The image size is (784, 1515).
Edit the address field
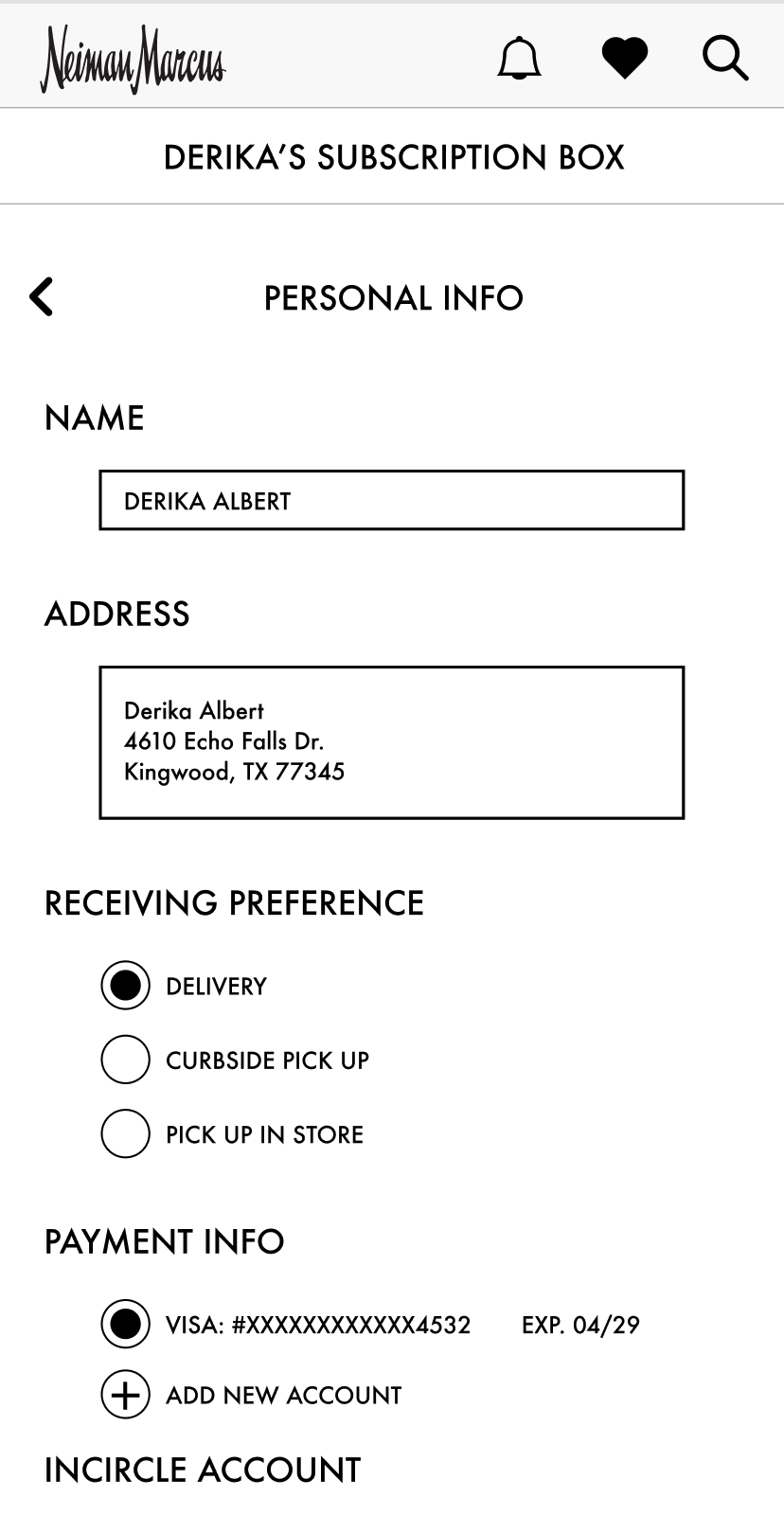point(392,742)
